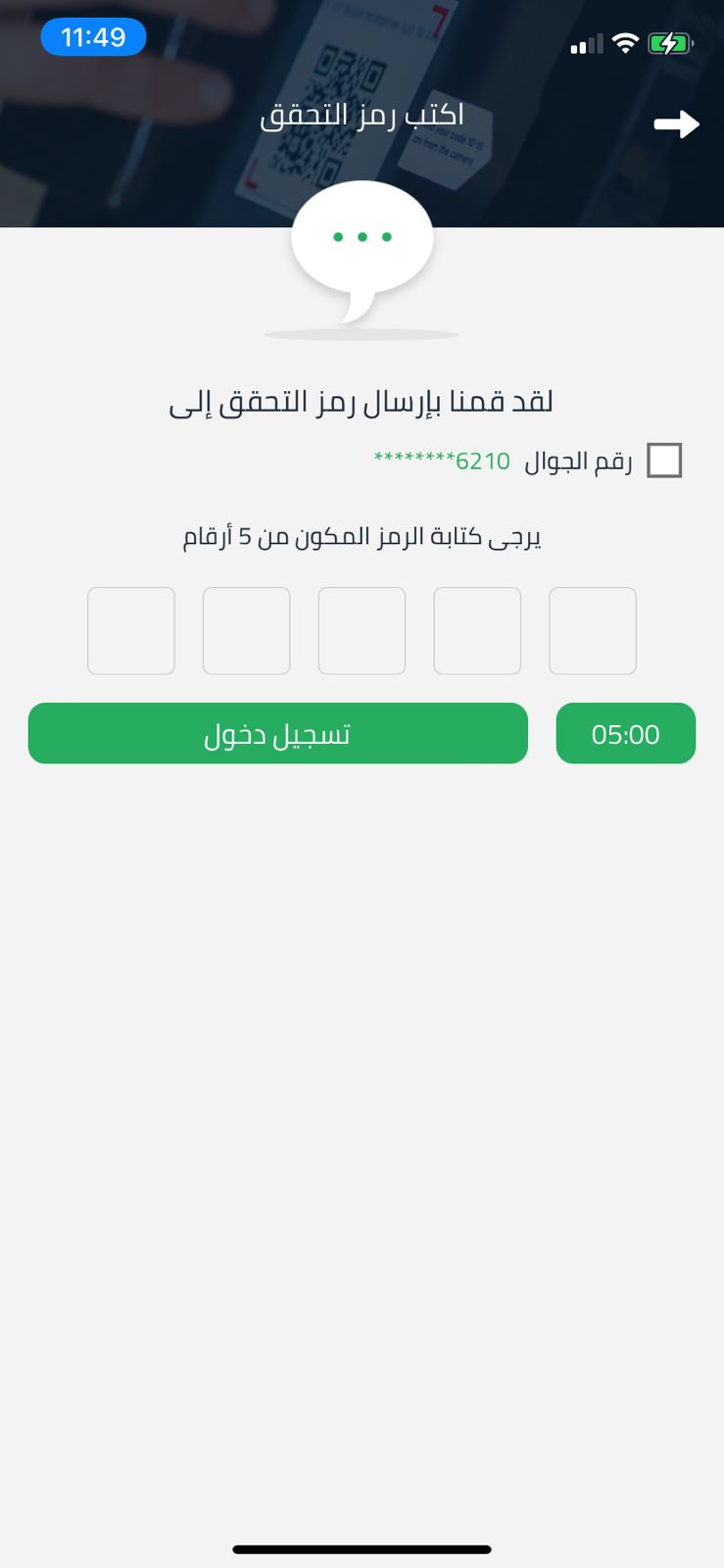Check the mobile number checkbox
The width and height of the screenshot is (724, 1568).
[x=664, y=461]
